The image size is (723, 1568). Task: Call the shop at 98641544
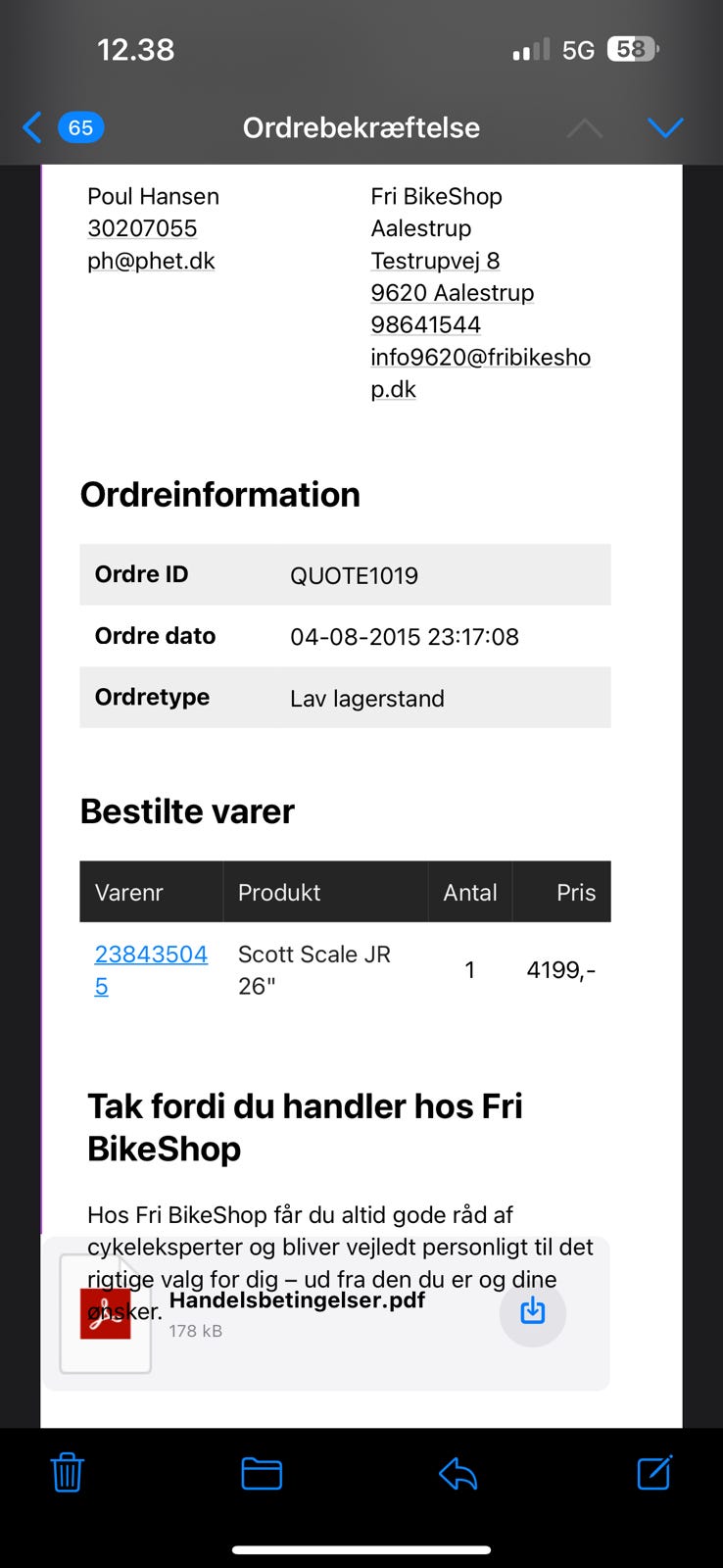pos(425,324)
